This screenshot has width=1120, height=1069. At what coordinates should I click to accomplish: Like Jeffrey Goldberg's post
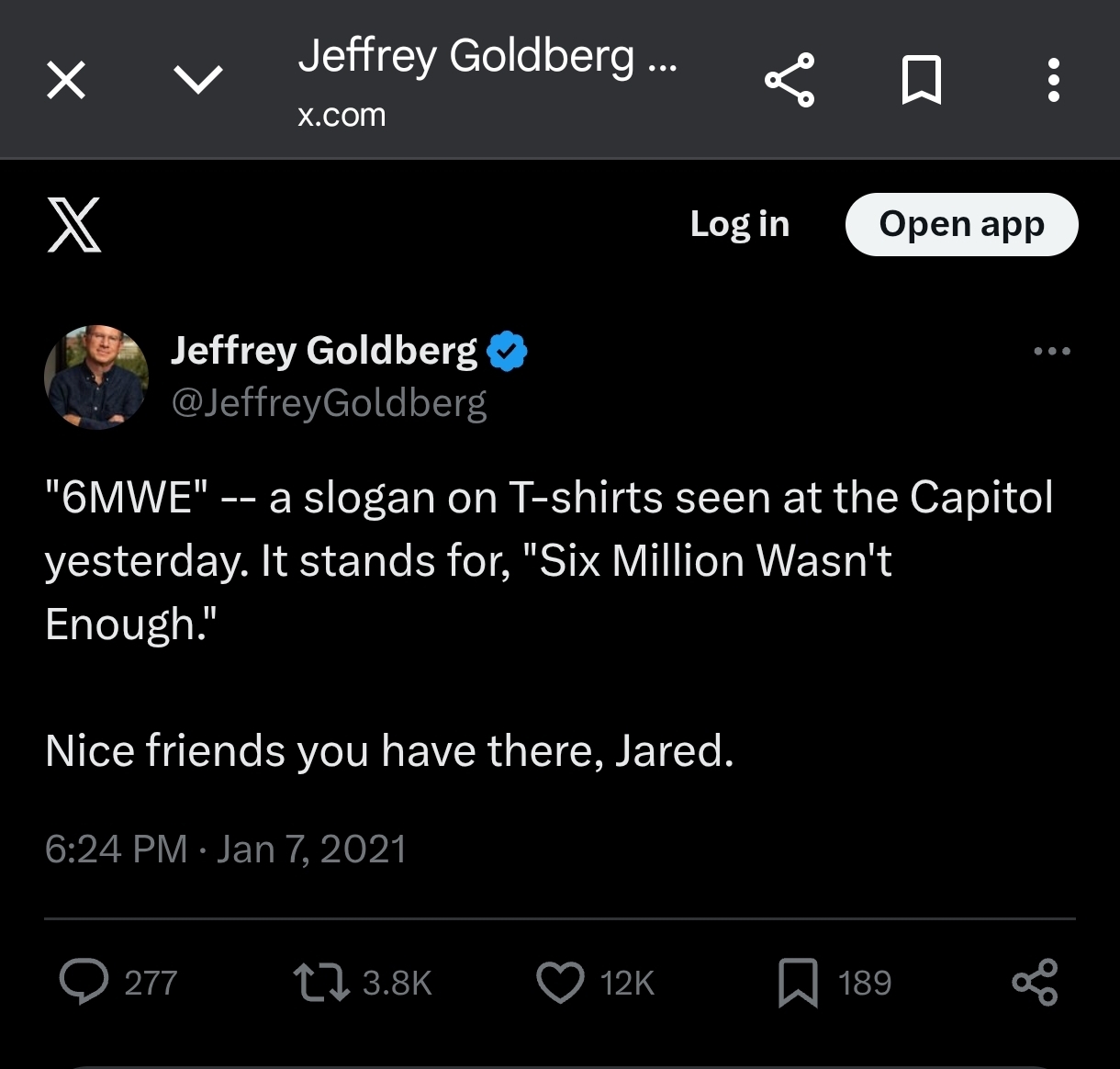[560, 983]
